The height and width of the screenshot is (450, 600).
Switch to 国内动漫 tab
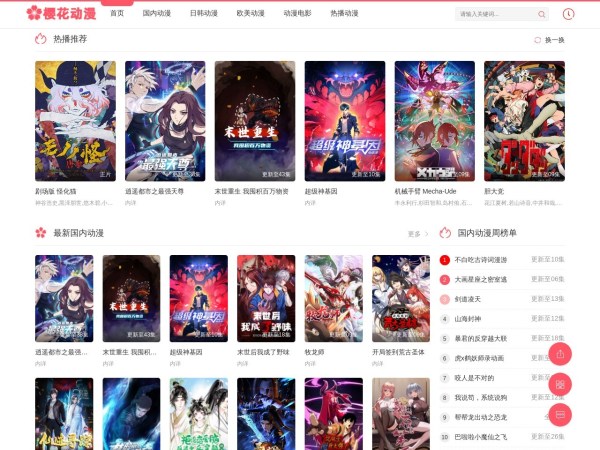(156, 14)
